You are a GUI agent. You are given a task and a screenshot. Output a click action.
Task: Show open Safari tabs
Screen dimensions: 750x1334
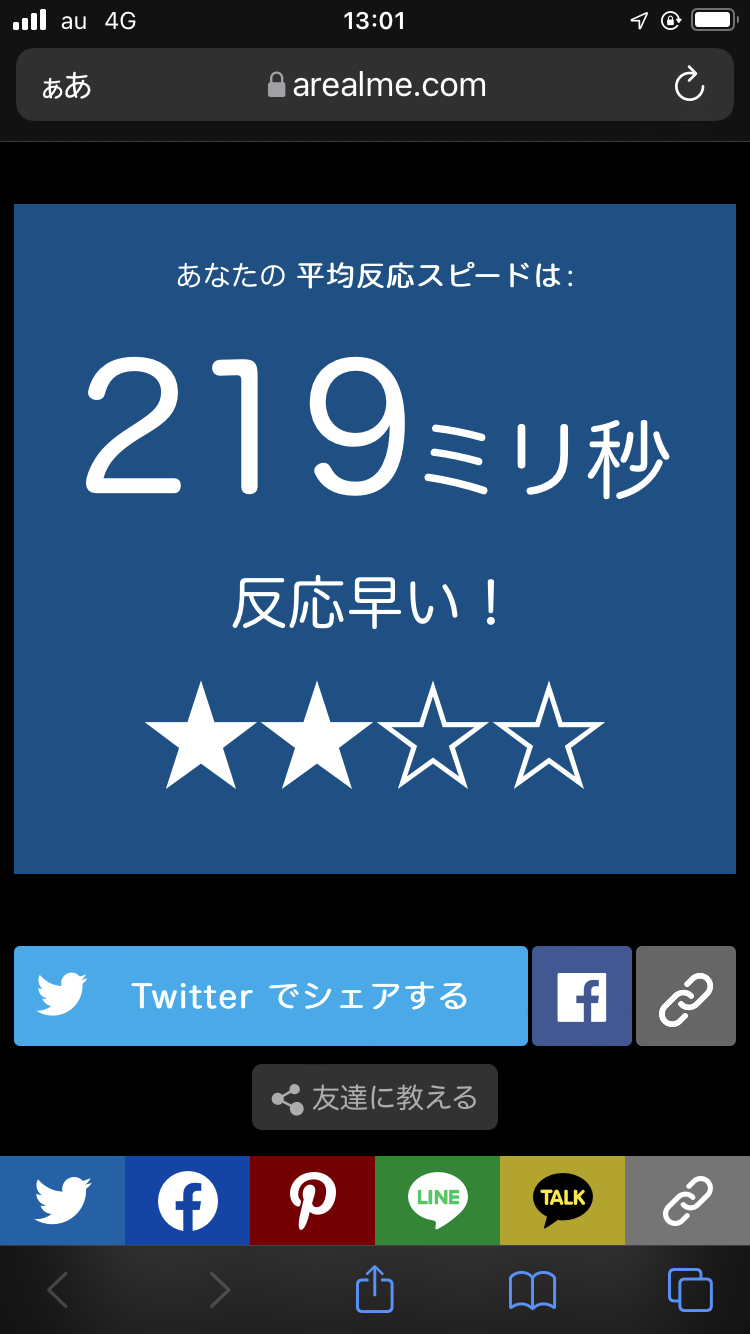[x=690, y=1290]
